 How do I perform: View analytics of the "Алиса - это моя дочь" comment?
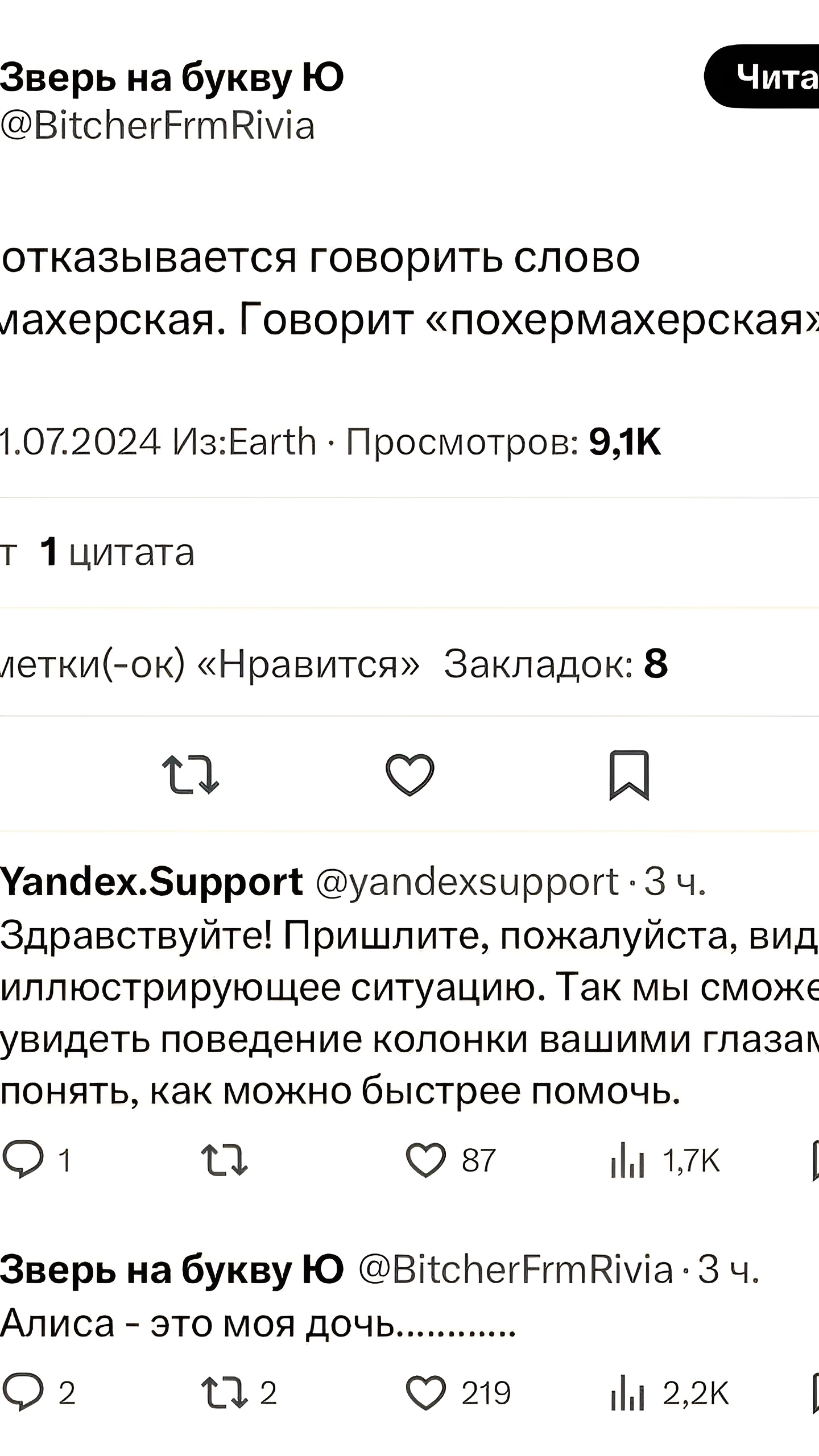tap(670, 1392)
